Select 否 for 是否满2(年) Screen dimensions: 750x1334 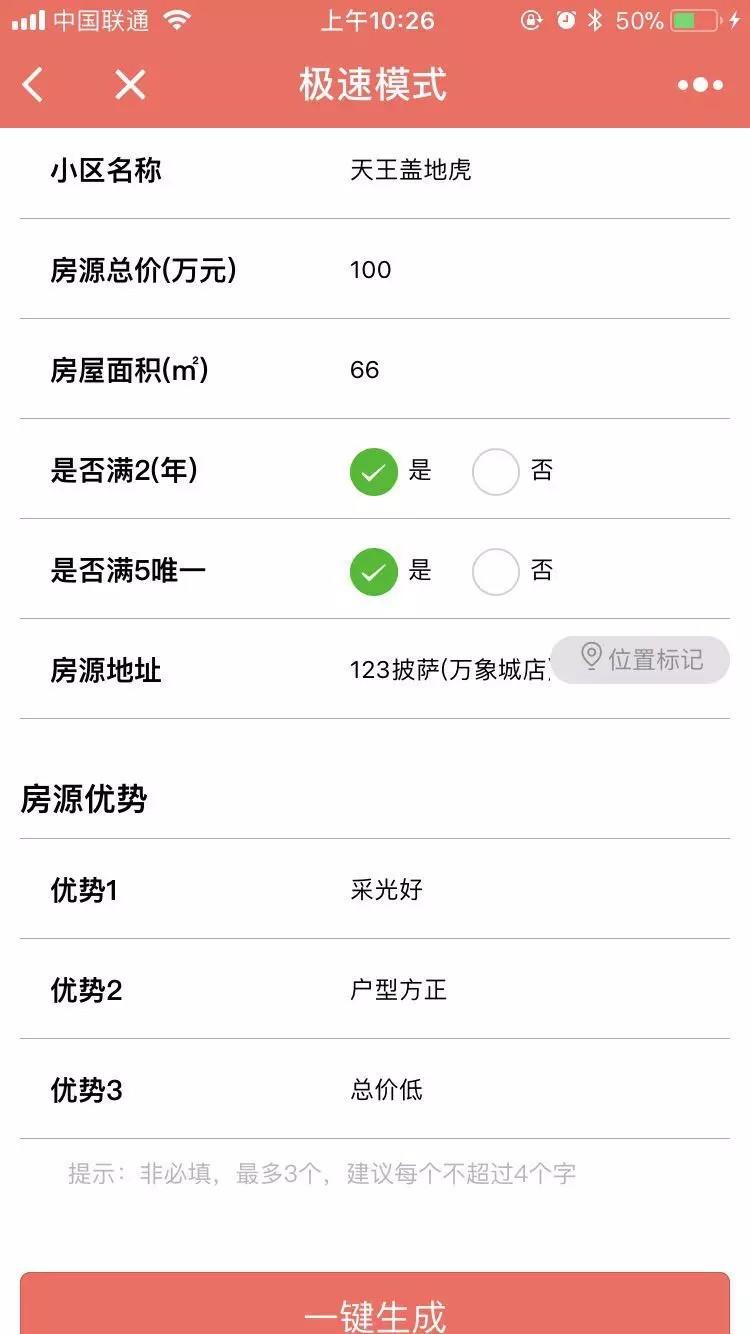(496, 471)
